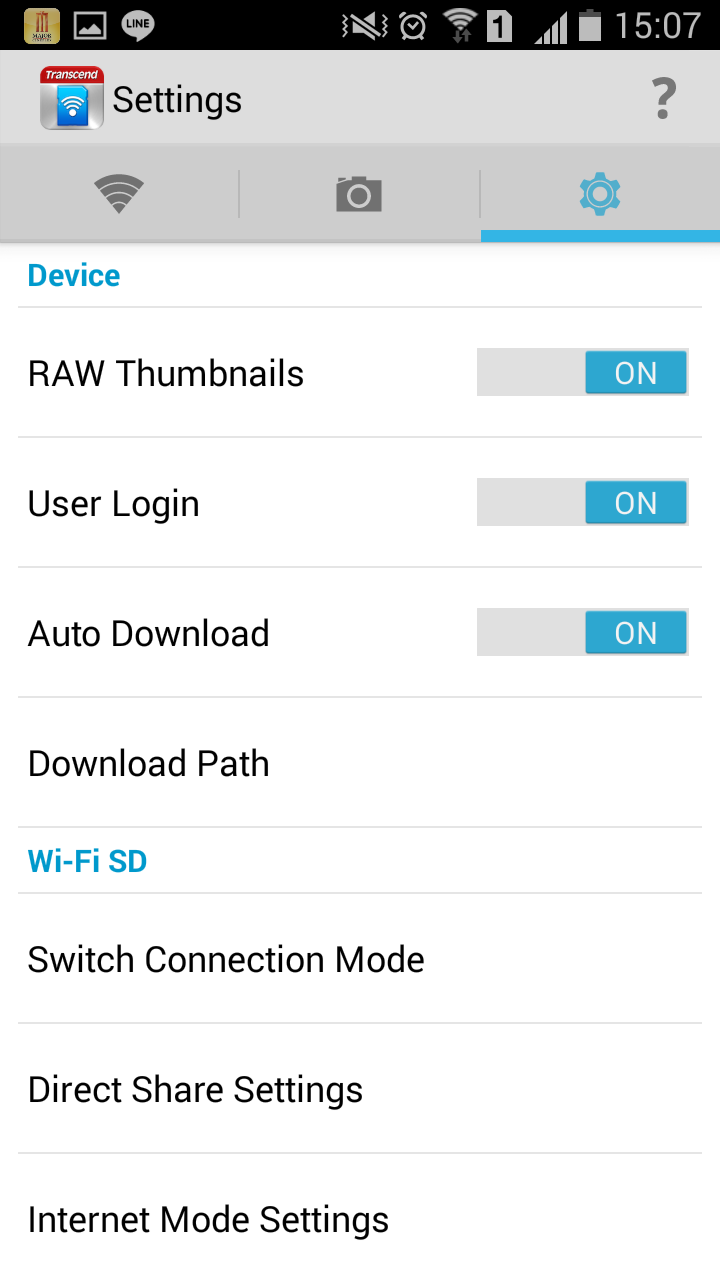Open Switch Connection Mode
Screen dimensions: 720x1280
point(360,959)
